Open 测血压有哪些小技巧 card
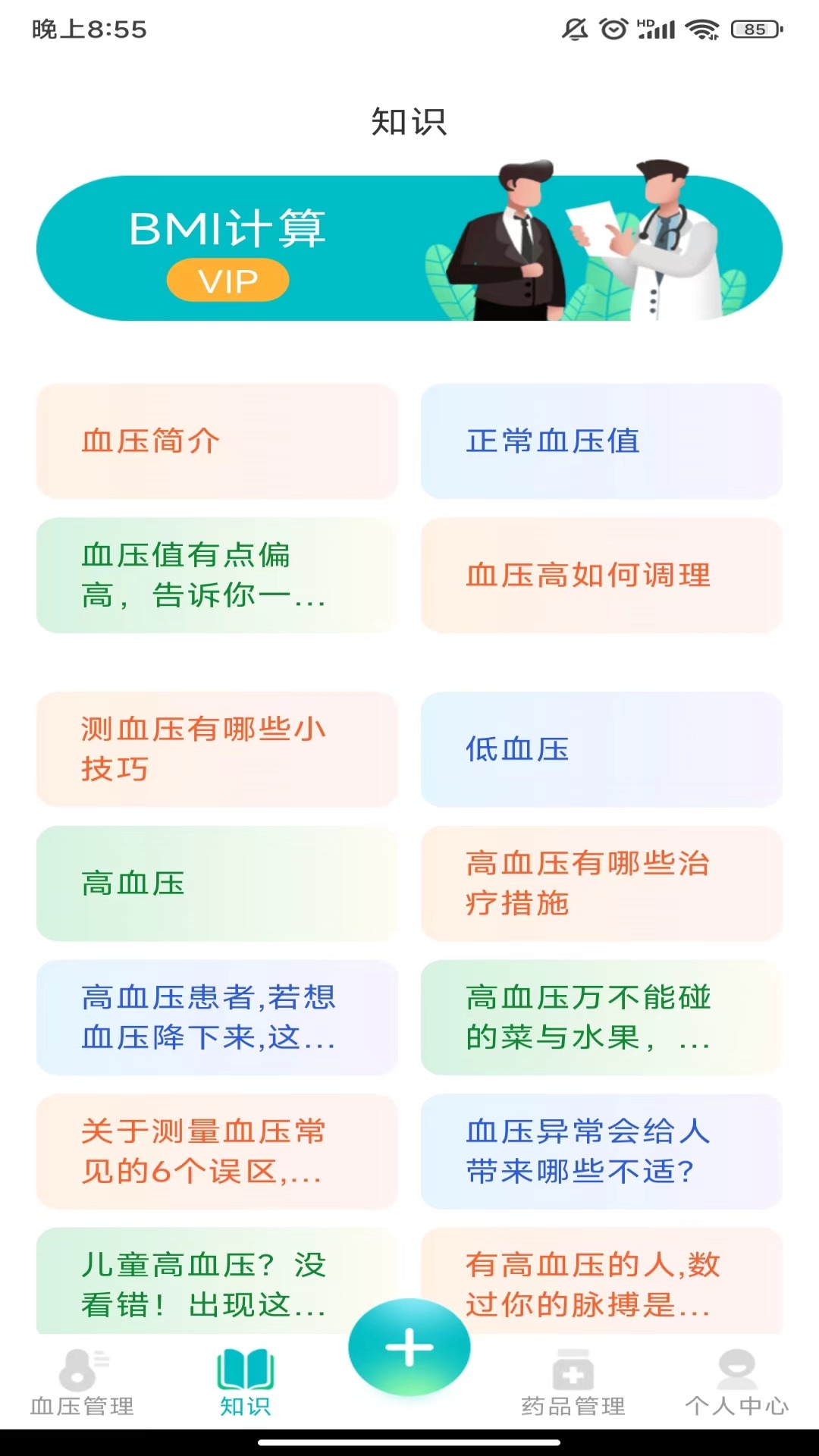Screen dimensions: 819x1456 [217, 749]
